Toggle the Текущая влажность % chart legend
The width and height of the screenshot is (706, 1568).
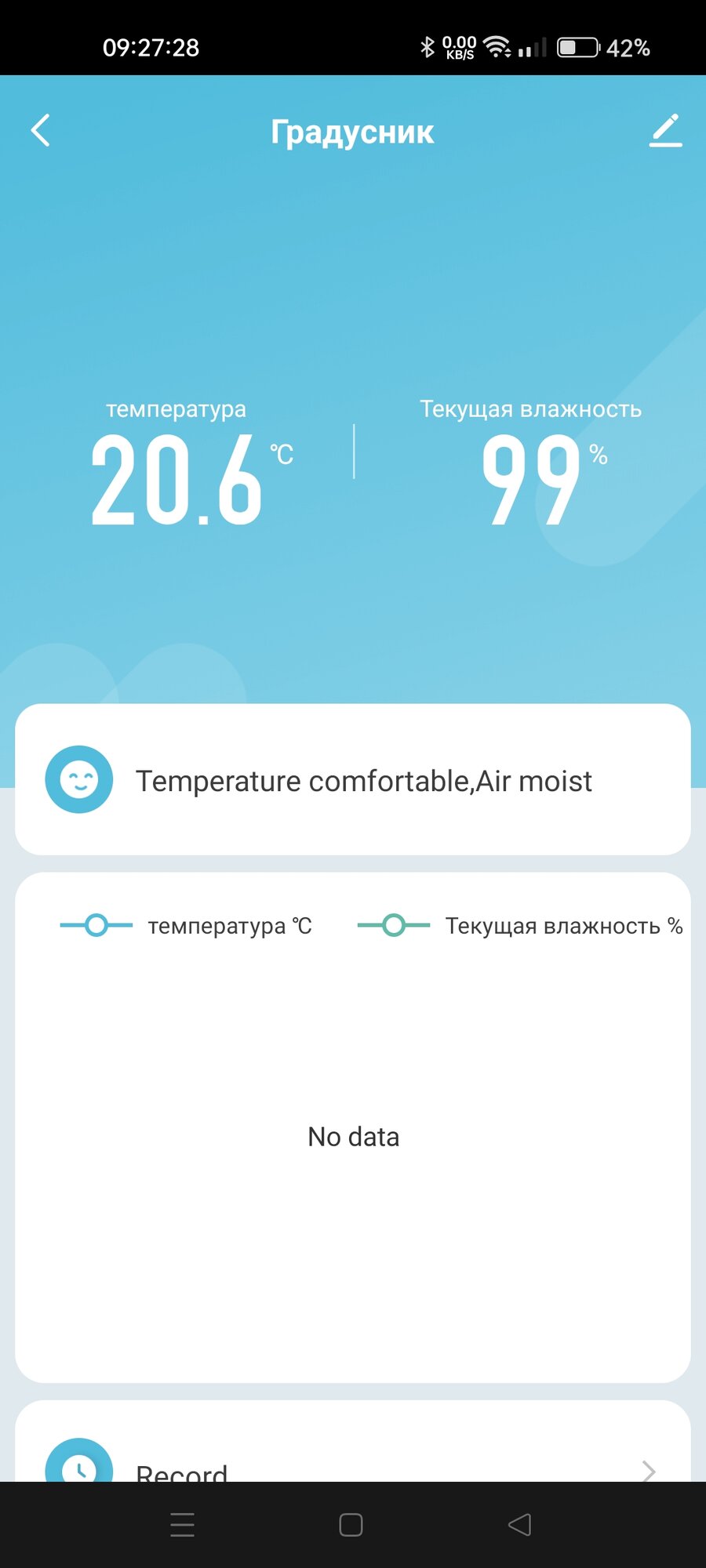(x=520, y=926)
